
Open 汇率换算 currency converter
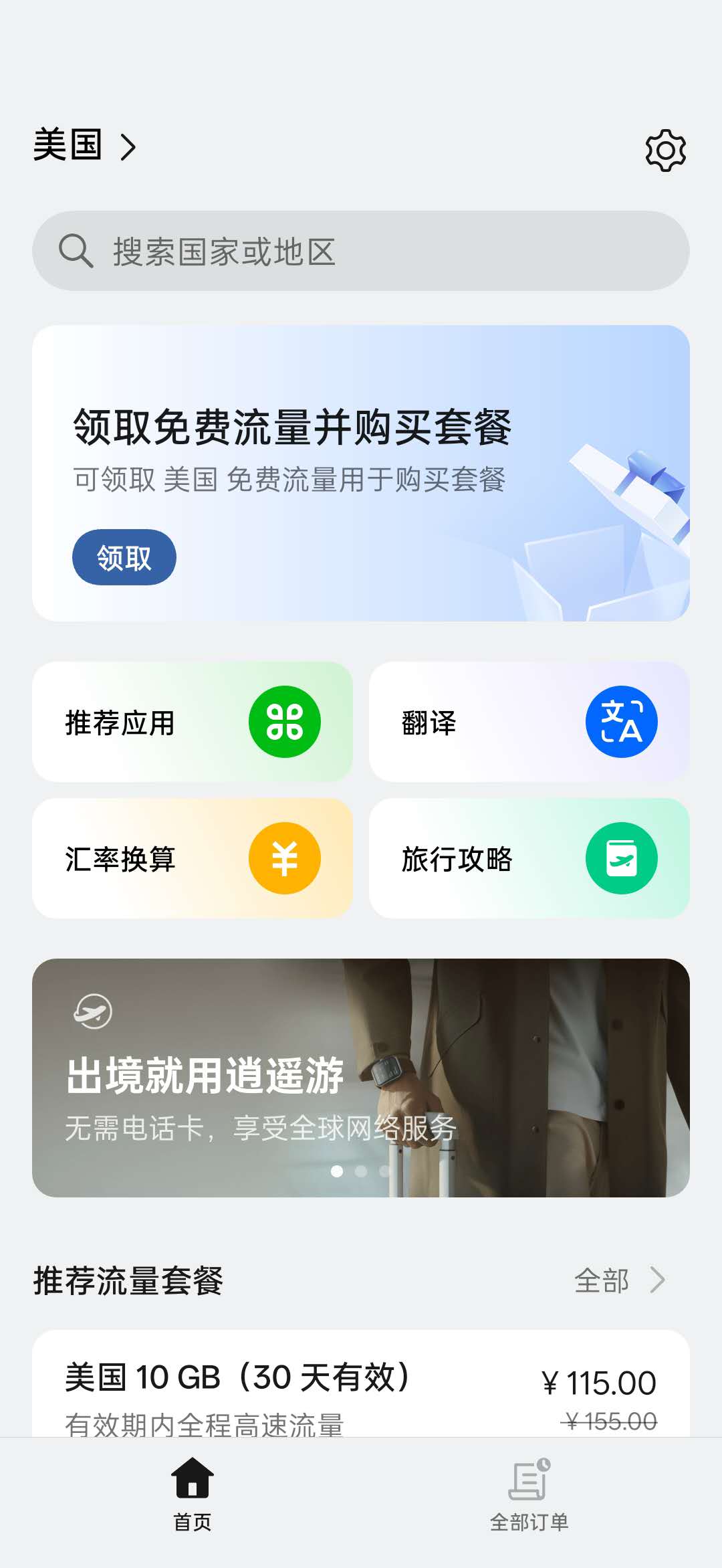tap(193, 858)
